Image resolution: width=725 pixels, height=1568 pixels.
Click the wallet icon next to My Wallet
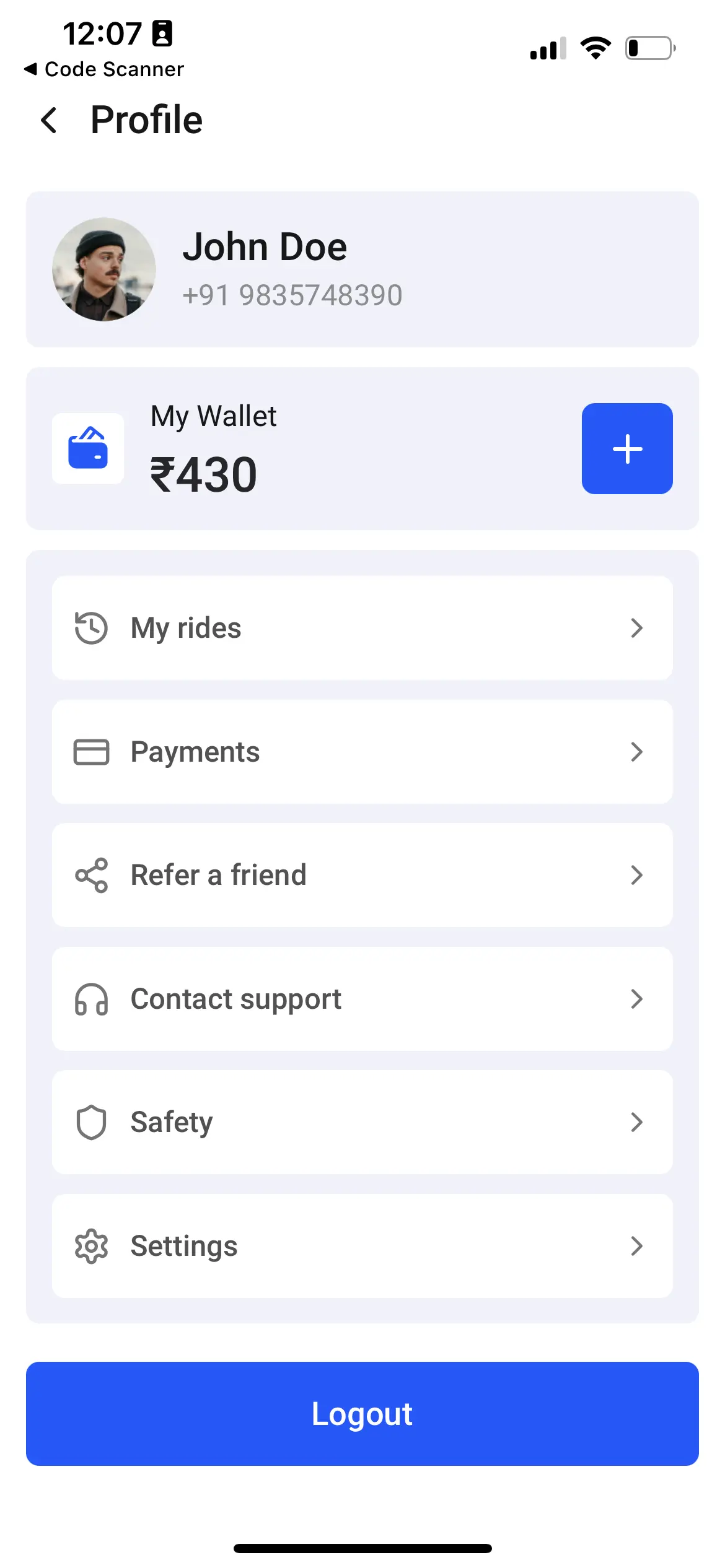tap(89, 449)
